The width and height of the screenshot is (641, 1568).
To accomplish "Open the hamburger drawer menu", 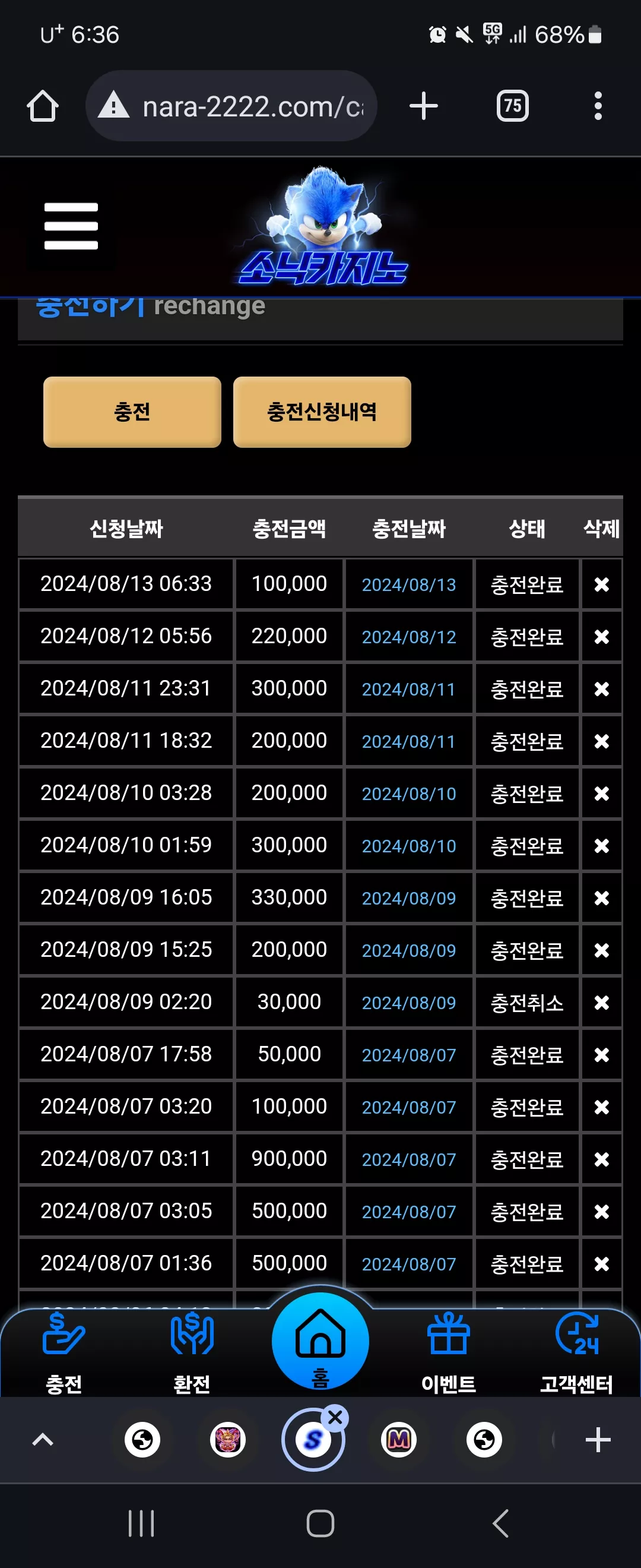I will coord(71,226).
